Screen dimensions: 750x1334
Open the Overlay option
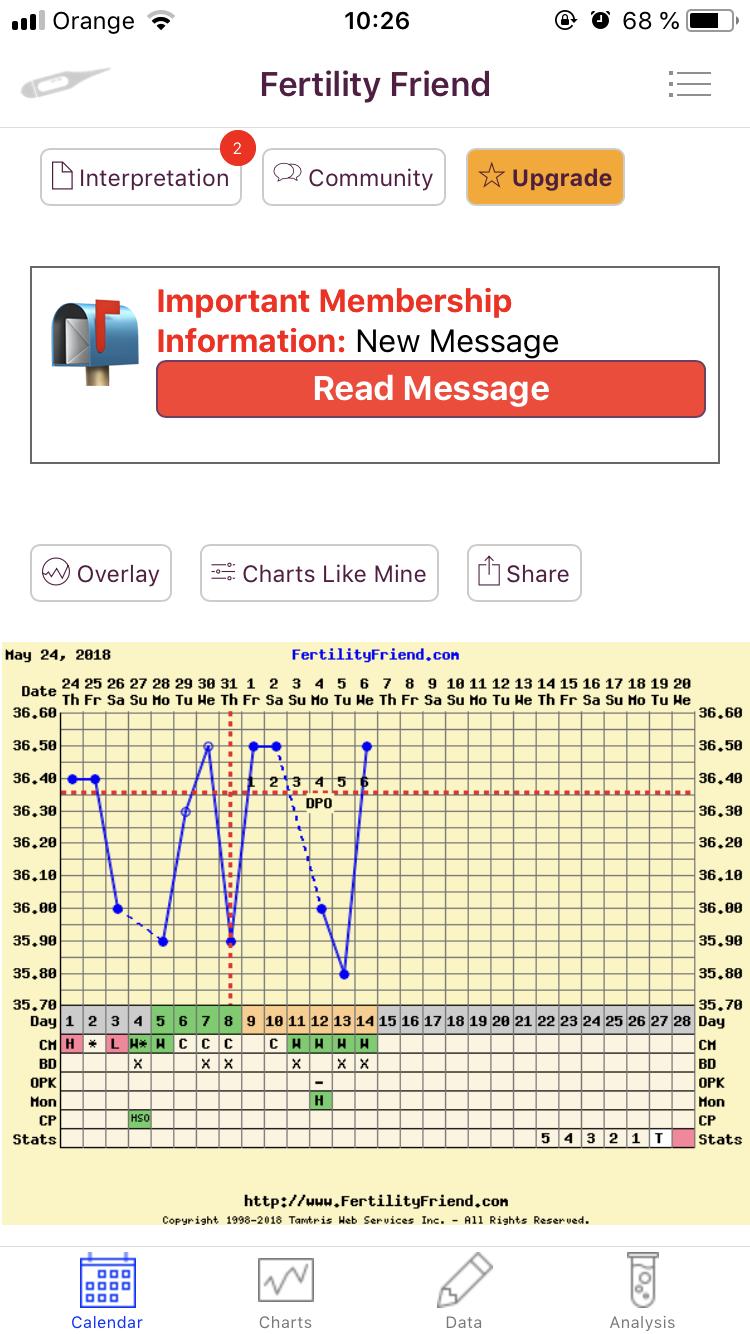[x=101, y=573]
